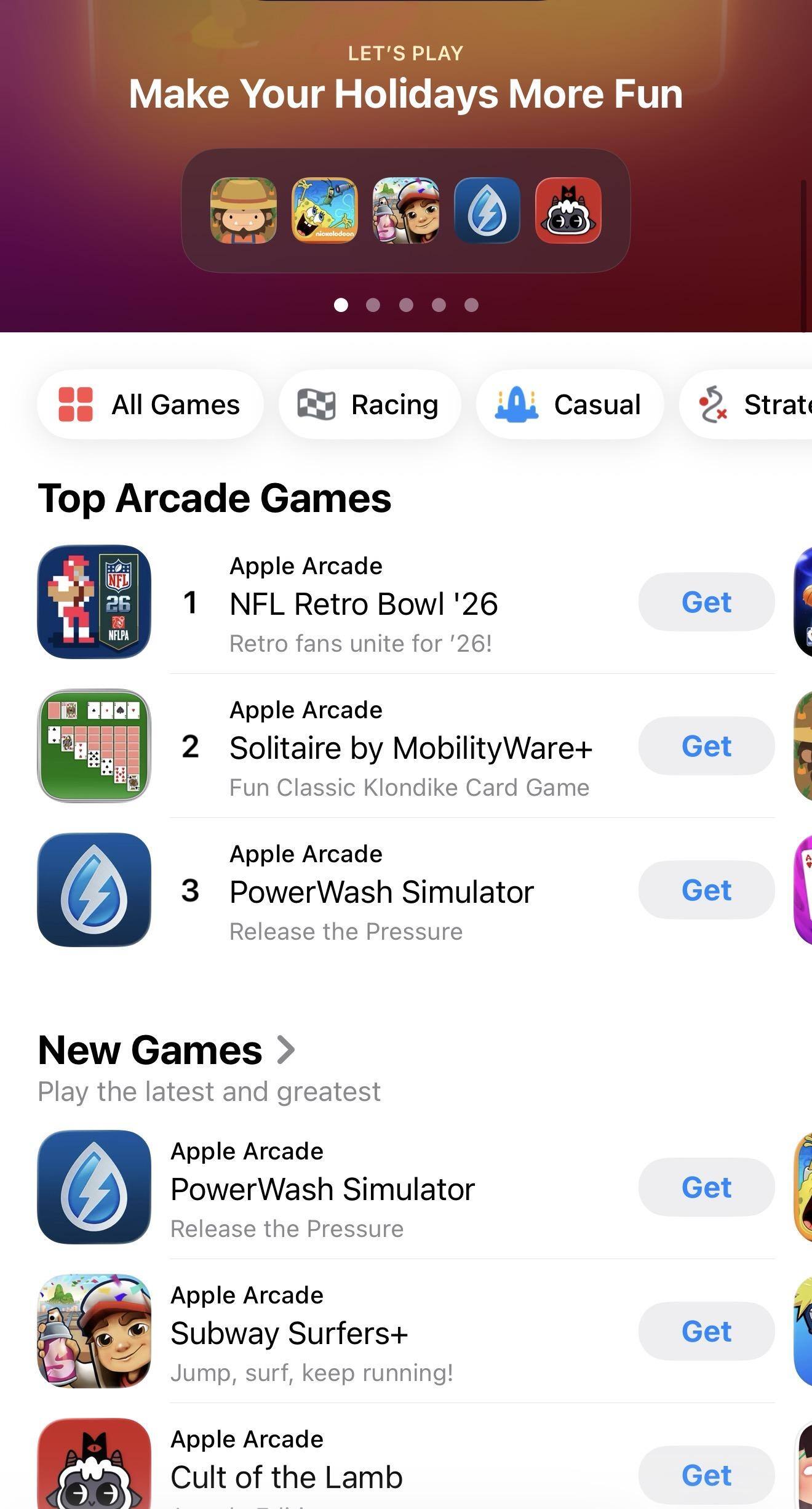Select the All Games category chip
Screen dimensions: 812x1509
click(150, 405)
